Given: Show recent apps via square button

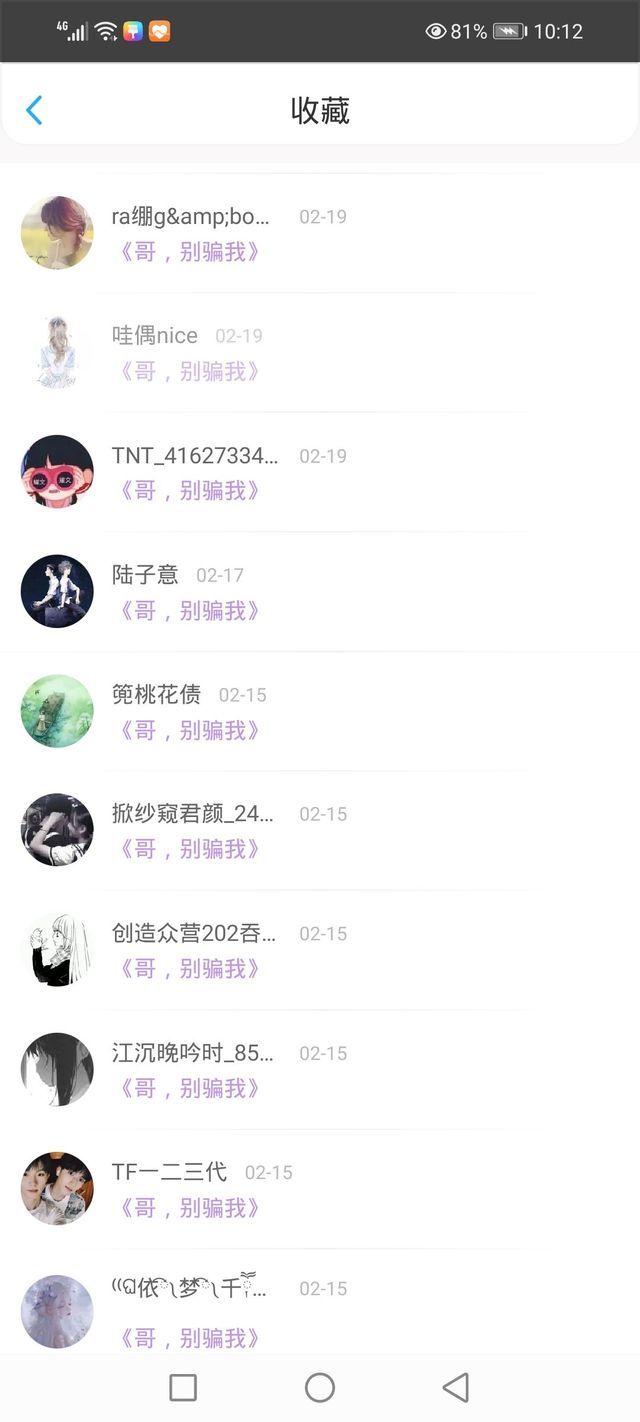Looking at the screenshot, I should coord(183,1387).
